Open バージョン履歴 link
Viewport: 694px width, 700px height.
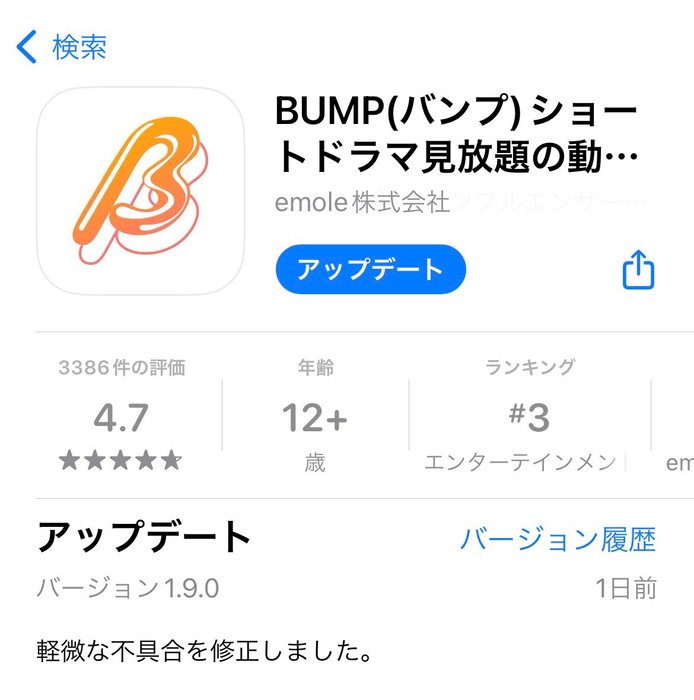pyautogui.click(x=557, y=540)
